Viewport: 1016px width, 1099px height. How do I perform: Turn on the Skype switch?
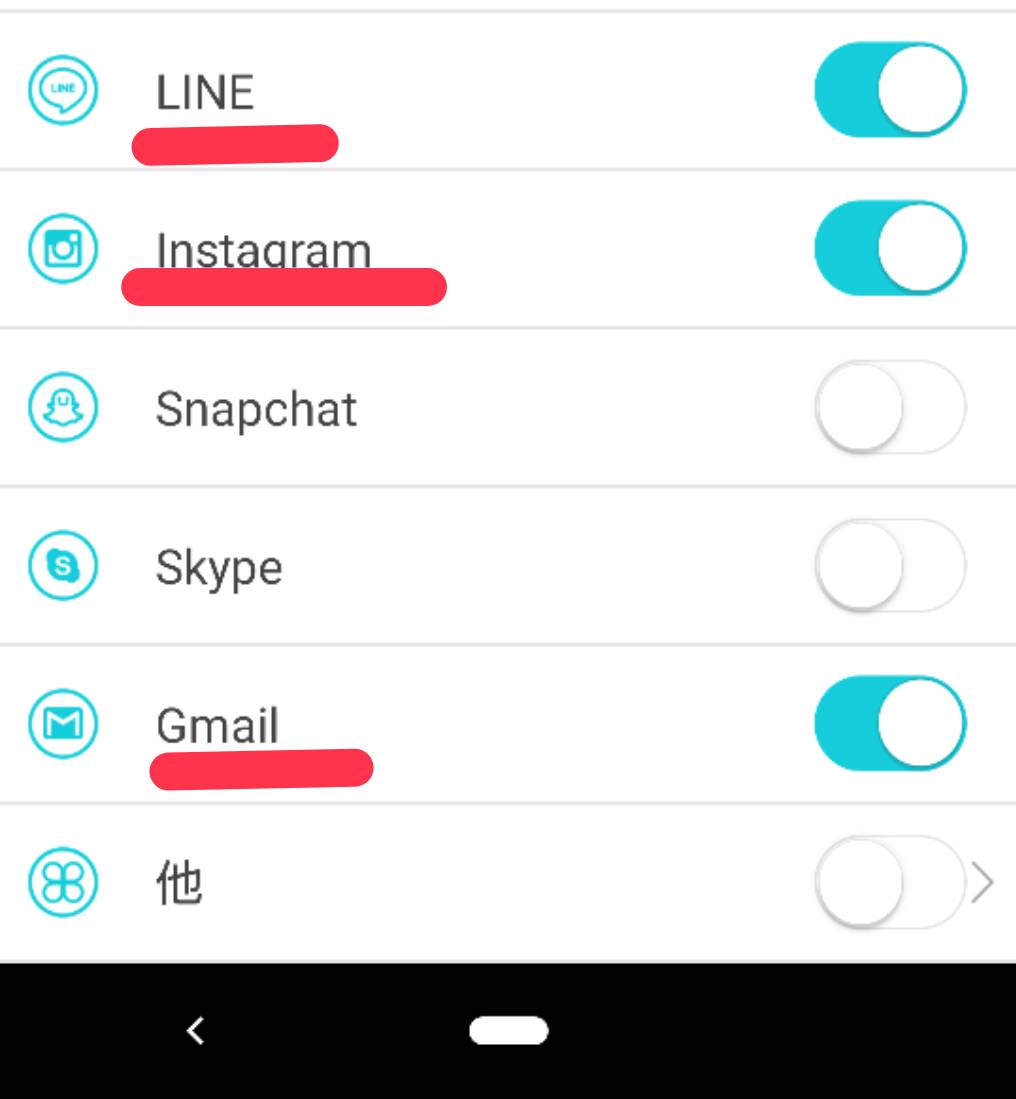click(x=890, y=565)
